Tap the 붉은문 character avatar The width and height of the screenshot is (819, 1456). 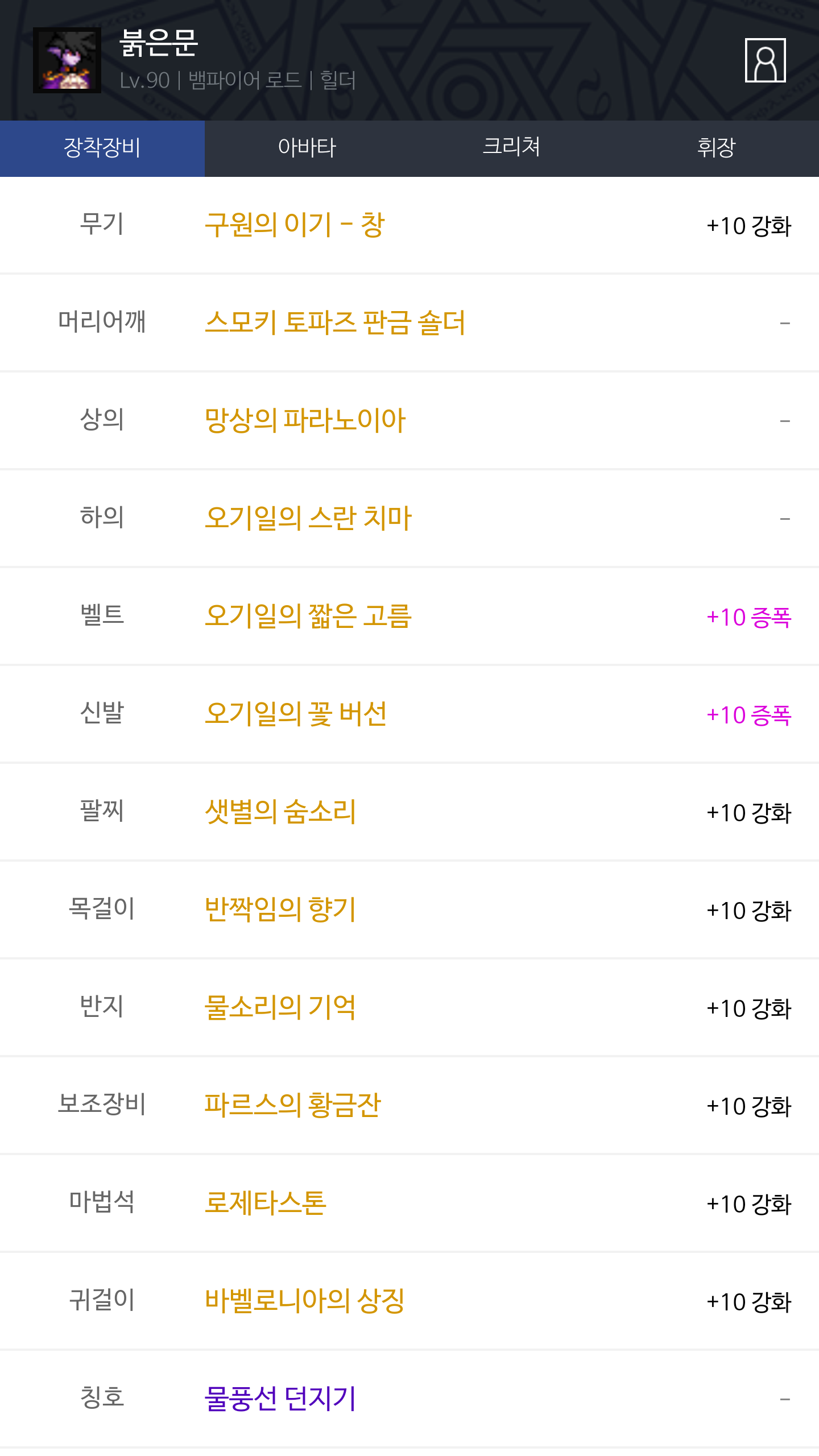click(x=67, y=60)
